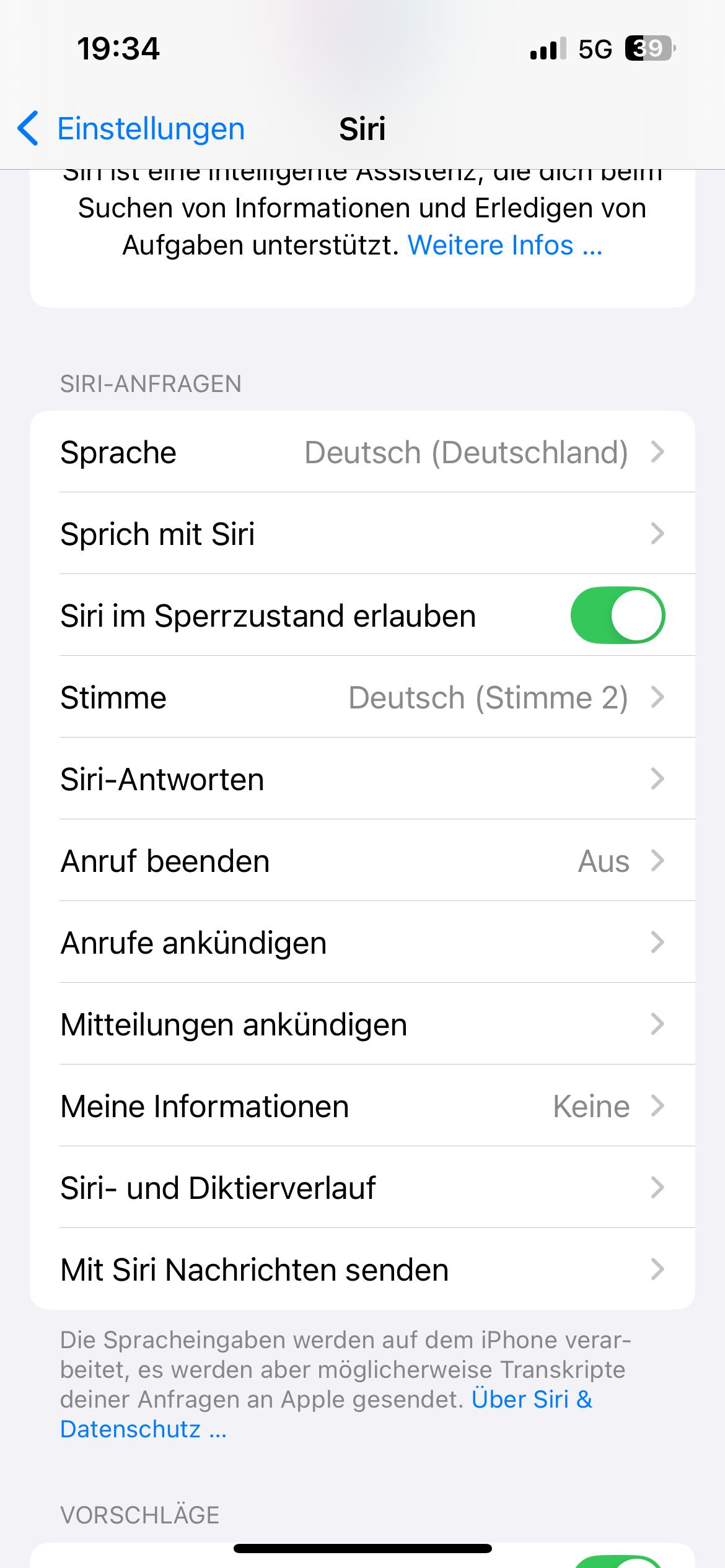Open Mitteilungen ankündigen settings

362,1024
